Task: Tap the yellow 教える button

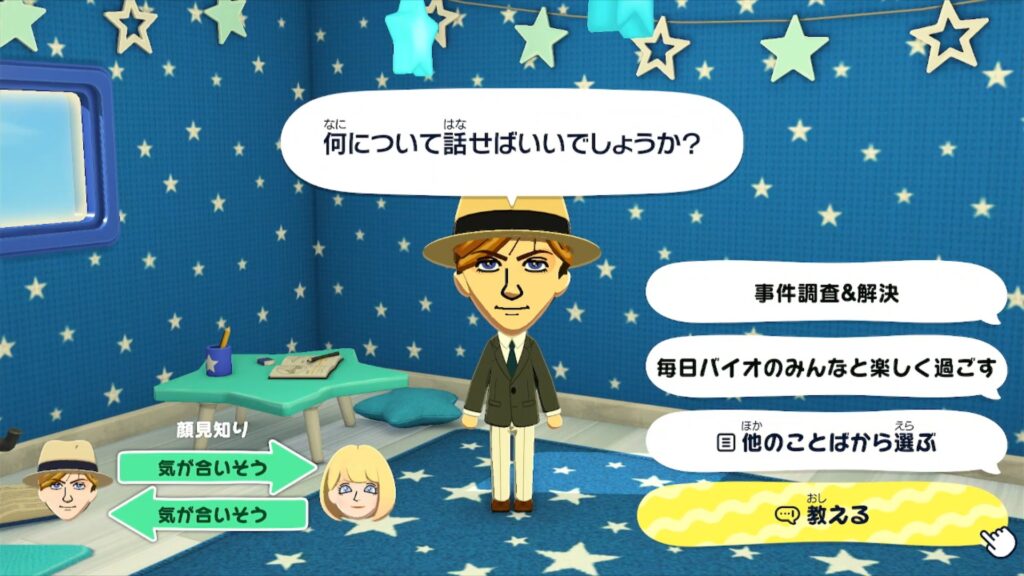Action: pos(820,514)
